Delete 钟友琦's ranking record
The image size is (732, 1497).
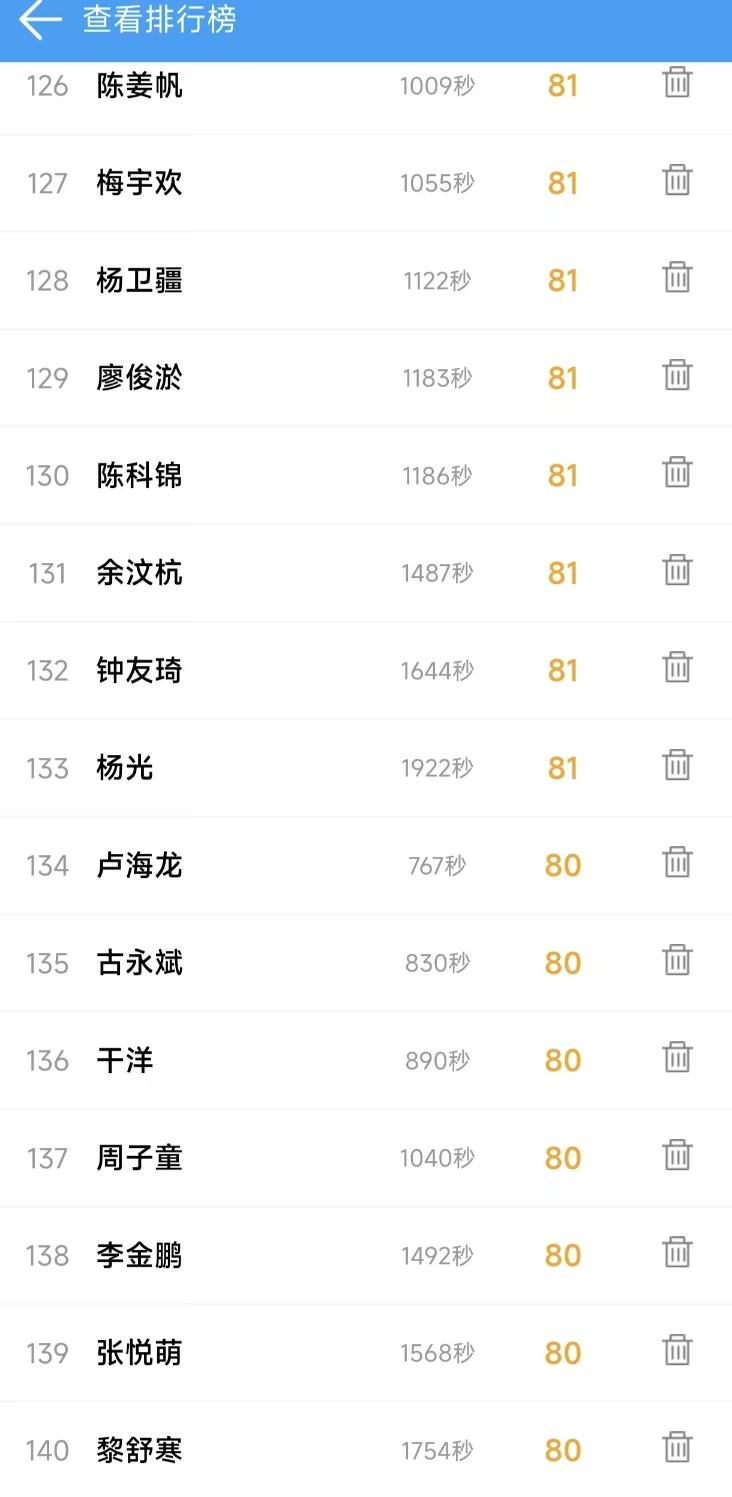point(677,667)
